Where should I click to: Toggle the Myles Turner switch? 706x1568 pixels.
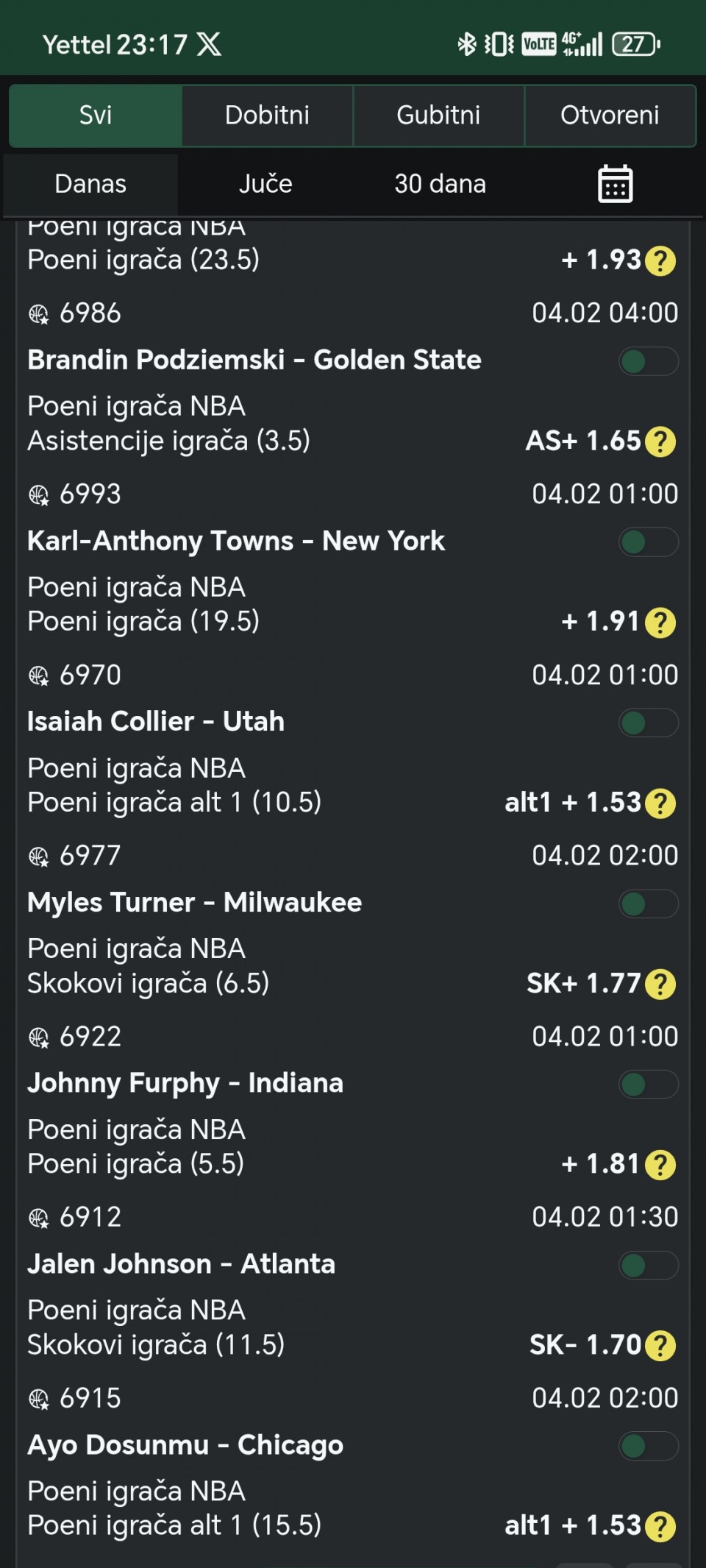pyautogui.click(x=648, y=904)
